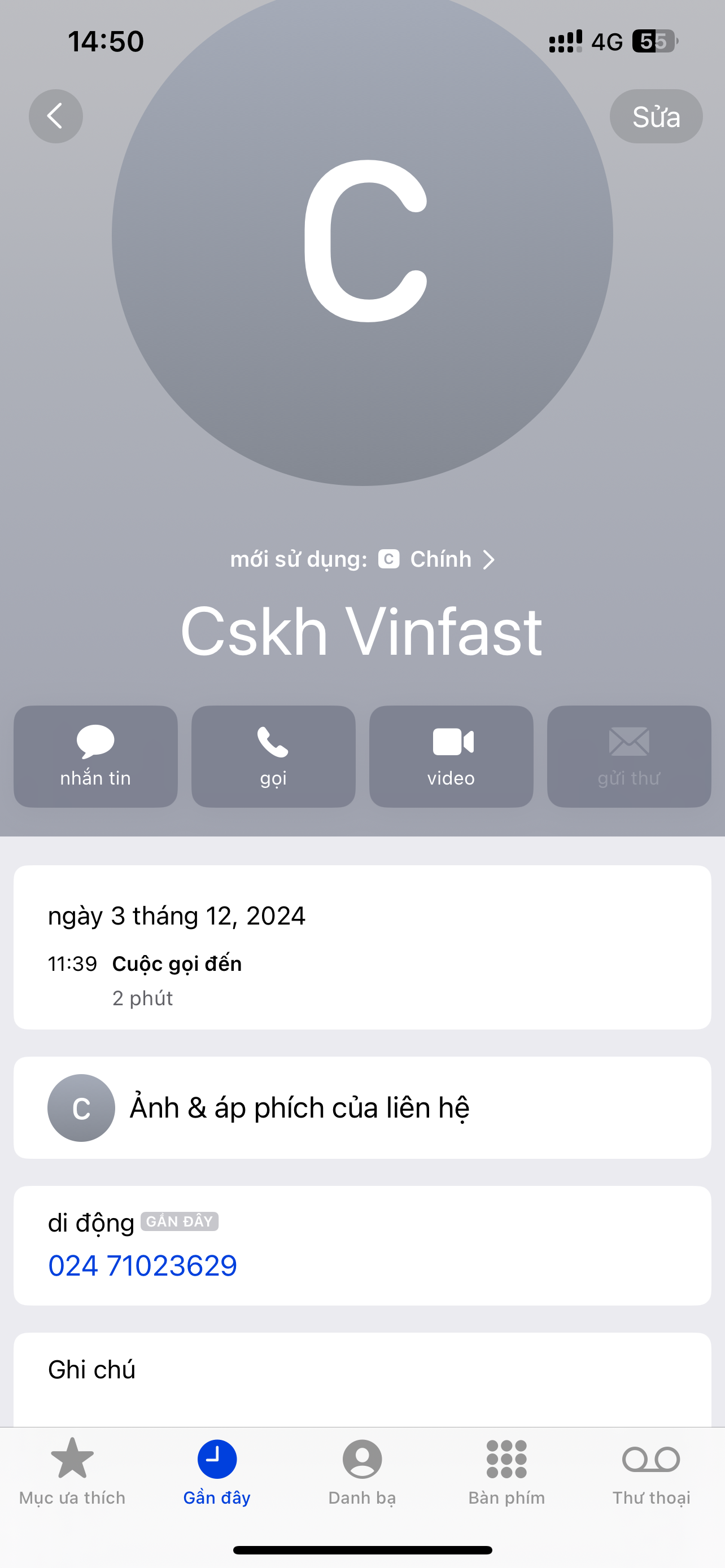The image size is (725, 1568).
Task: Open the Bàn phím keypad tab
Action: coord(506,1470)
